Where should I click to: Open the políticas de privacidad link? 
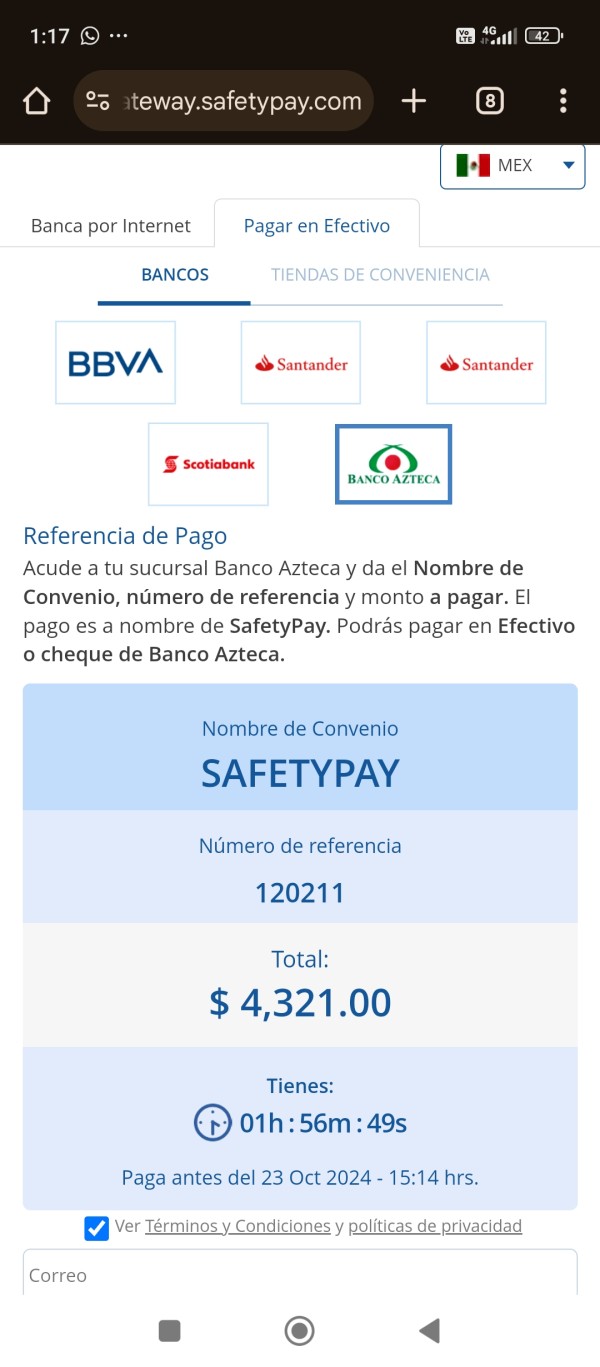[x=435, y=1226]
